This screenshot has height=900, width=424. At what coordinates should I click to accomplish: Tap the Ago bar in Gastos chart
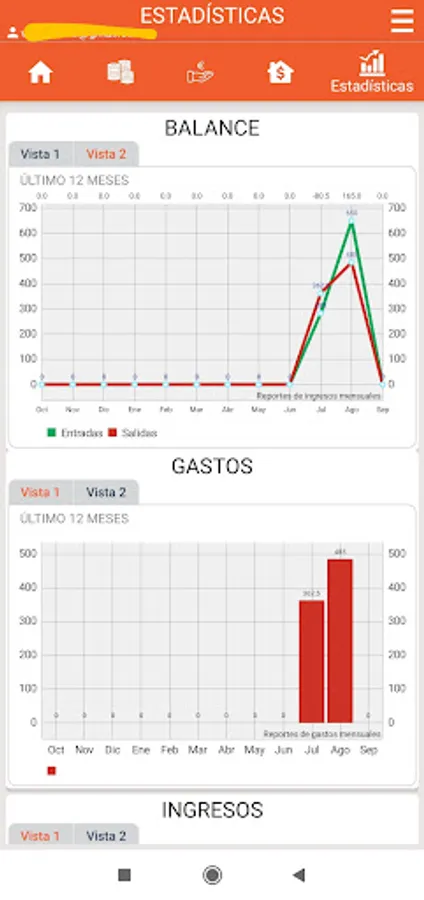tap(340, 641)
